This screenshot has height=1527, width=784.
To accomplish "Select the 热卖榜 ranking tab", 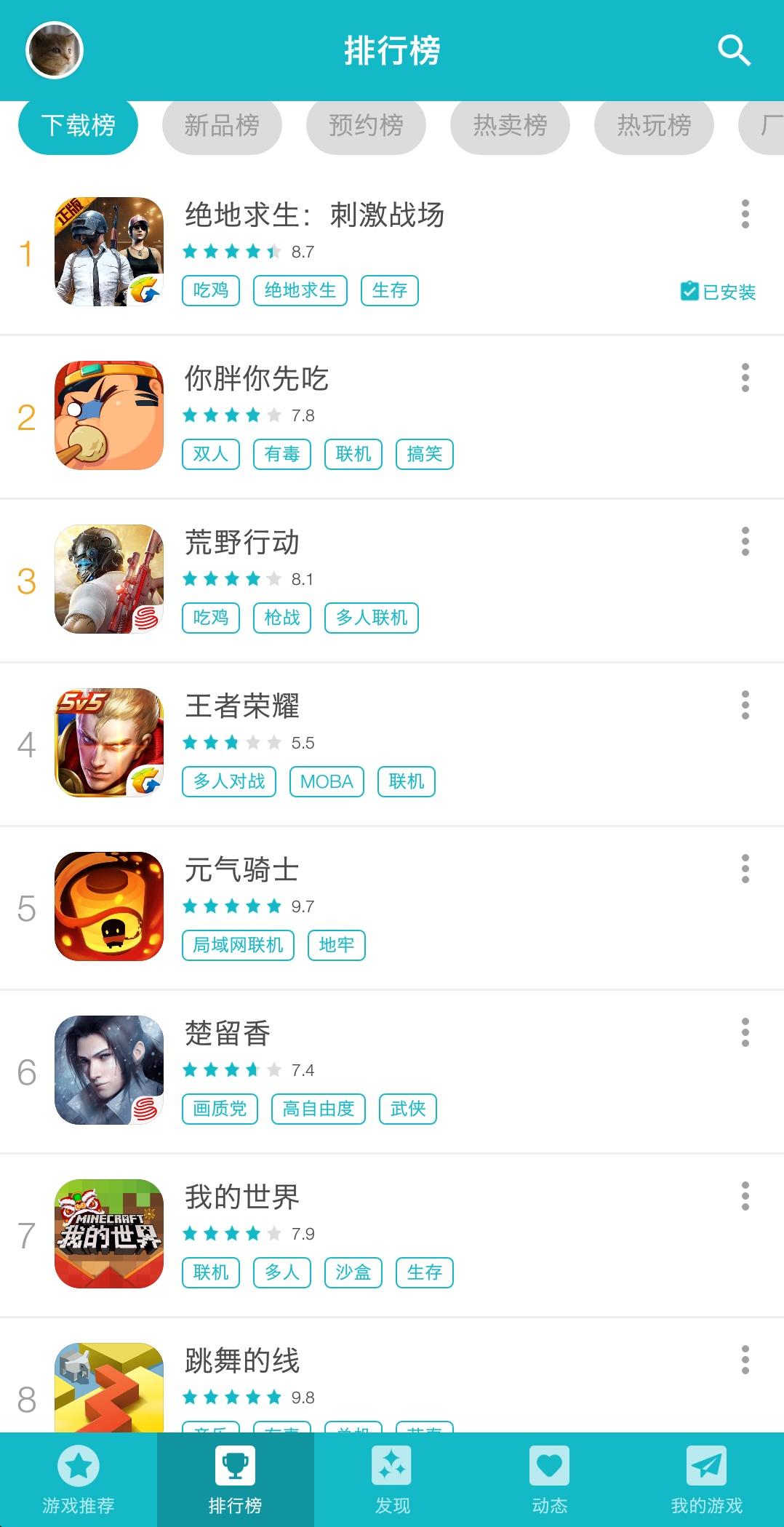I will (510, 126).
